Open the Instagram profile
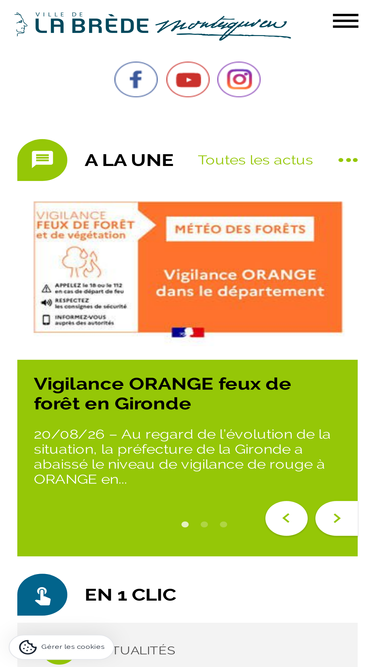 point(239,80)
